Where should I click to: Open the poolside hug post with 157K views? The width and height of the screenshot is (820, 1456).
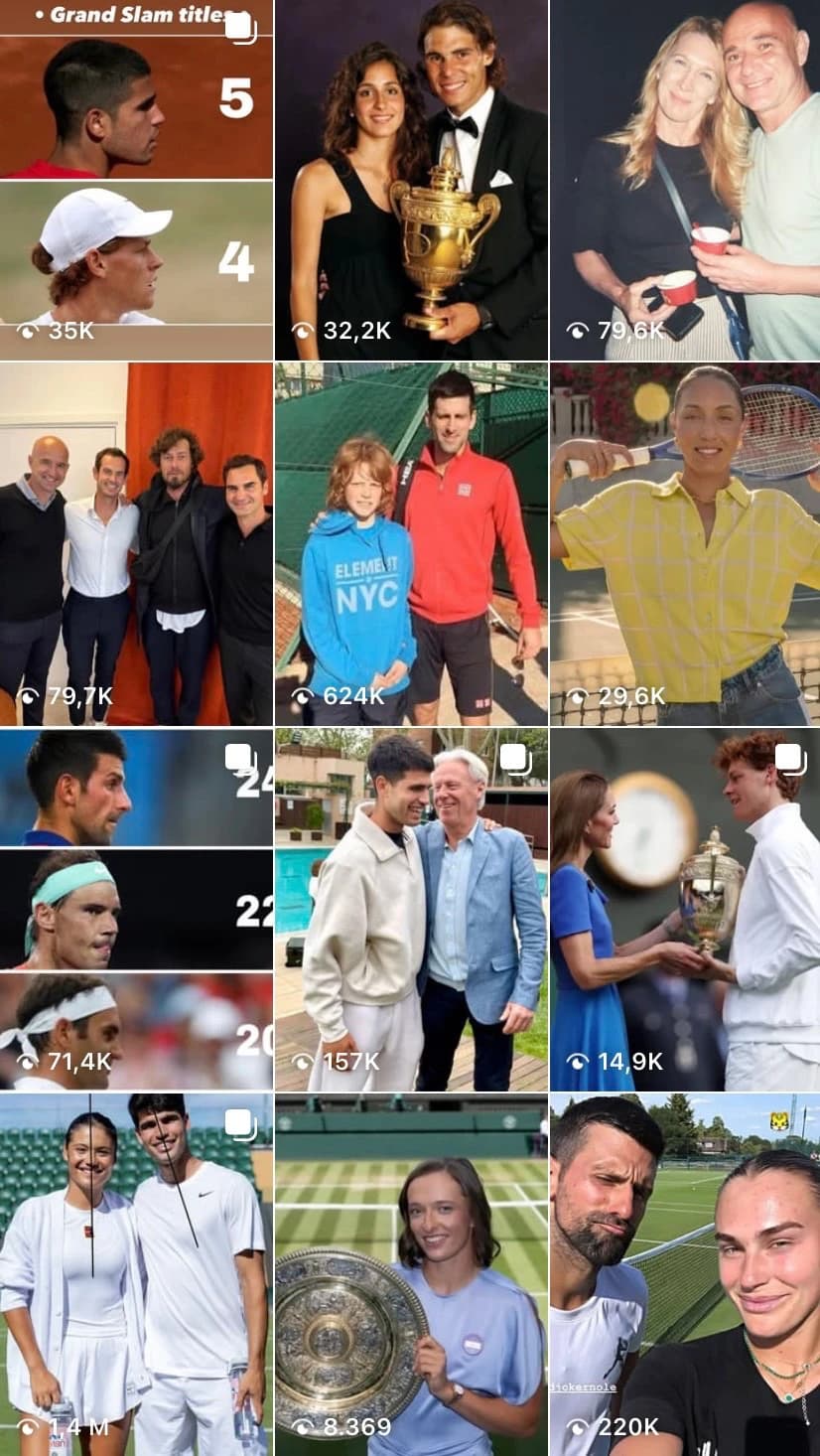point(411,909)
